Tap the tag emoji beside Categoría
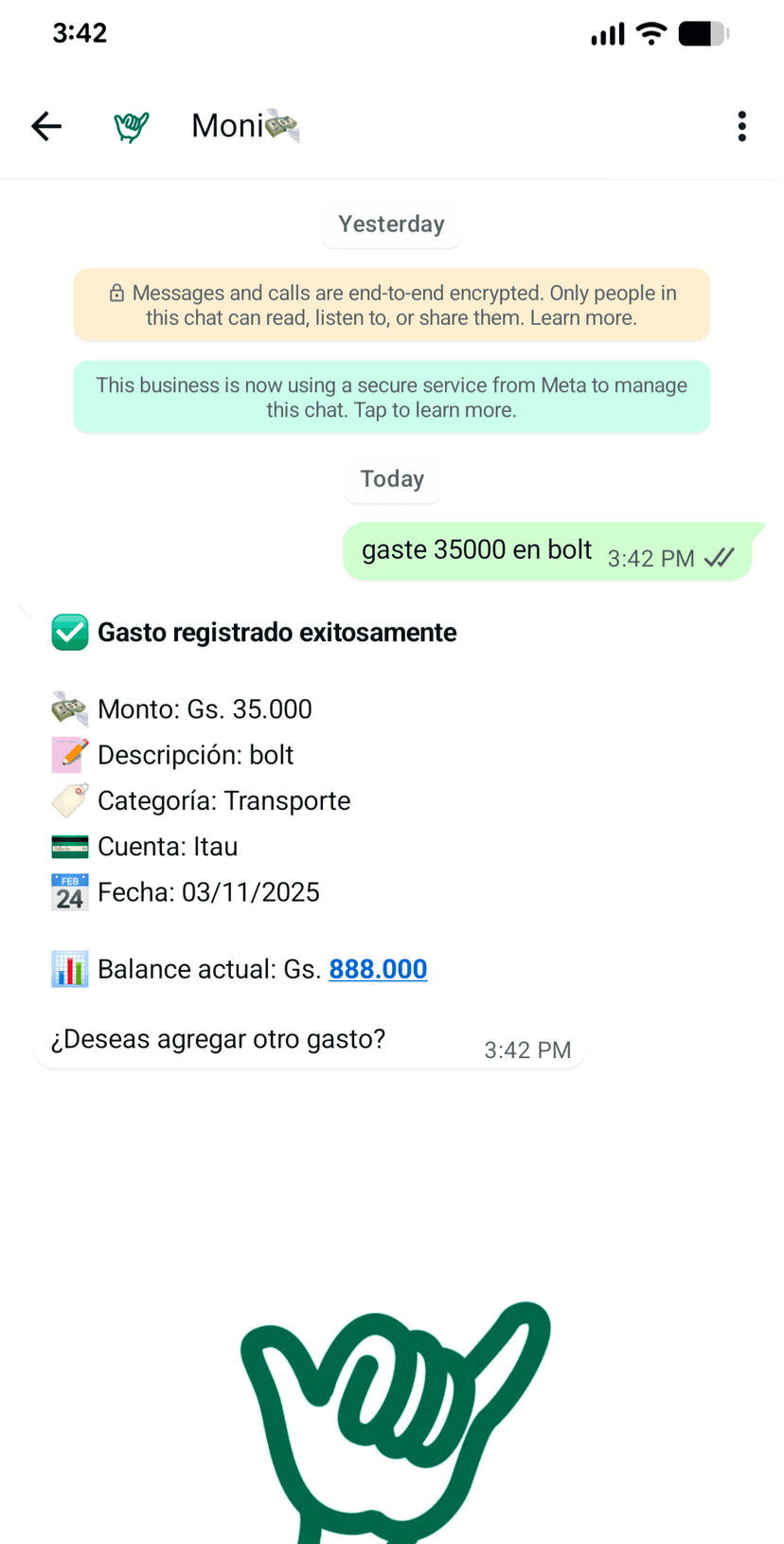Image resolution: width=784 pixels, height=1544 pixels. pos(67,799)
